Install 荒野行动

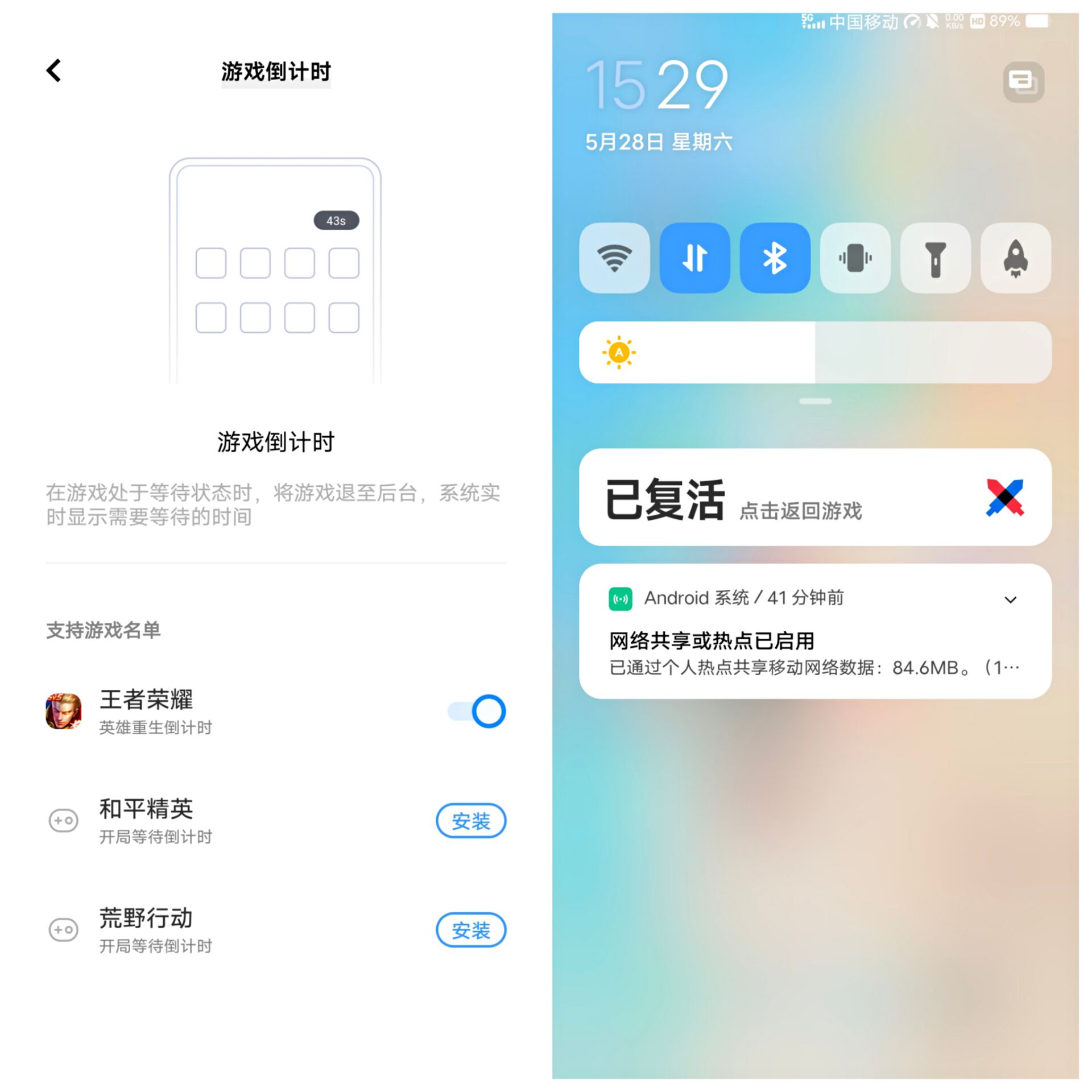[471, 930]
